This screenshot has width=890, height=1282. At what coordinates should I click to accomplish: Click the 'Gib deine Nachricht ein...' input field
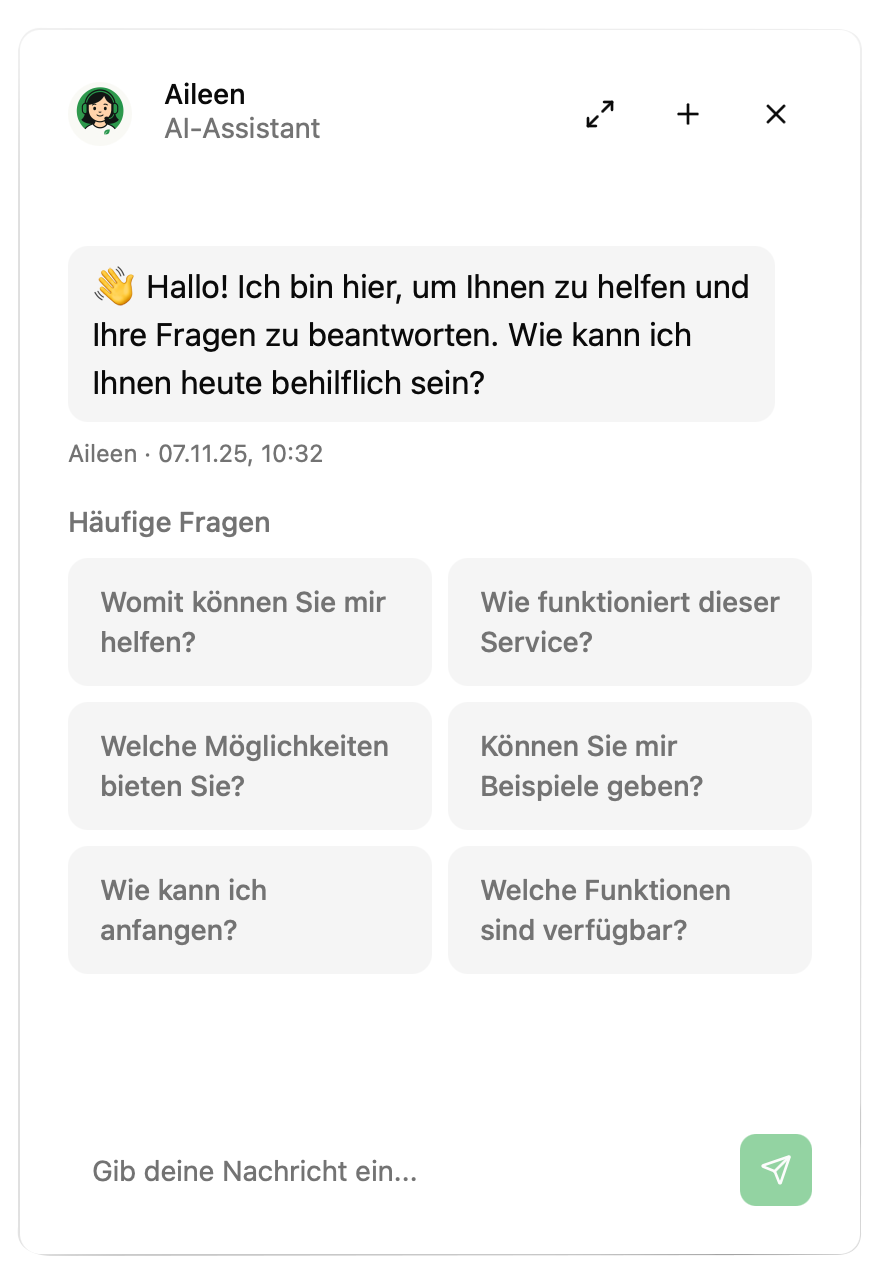255,1170
